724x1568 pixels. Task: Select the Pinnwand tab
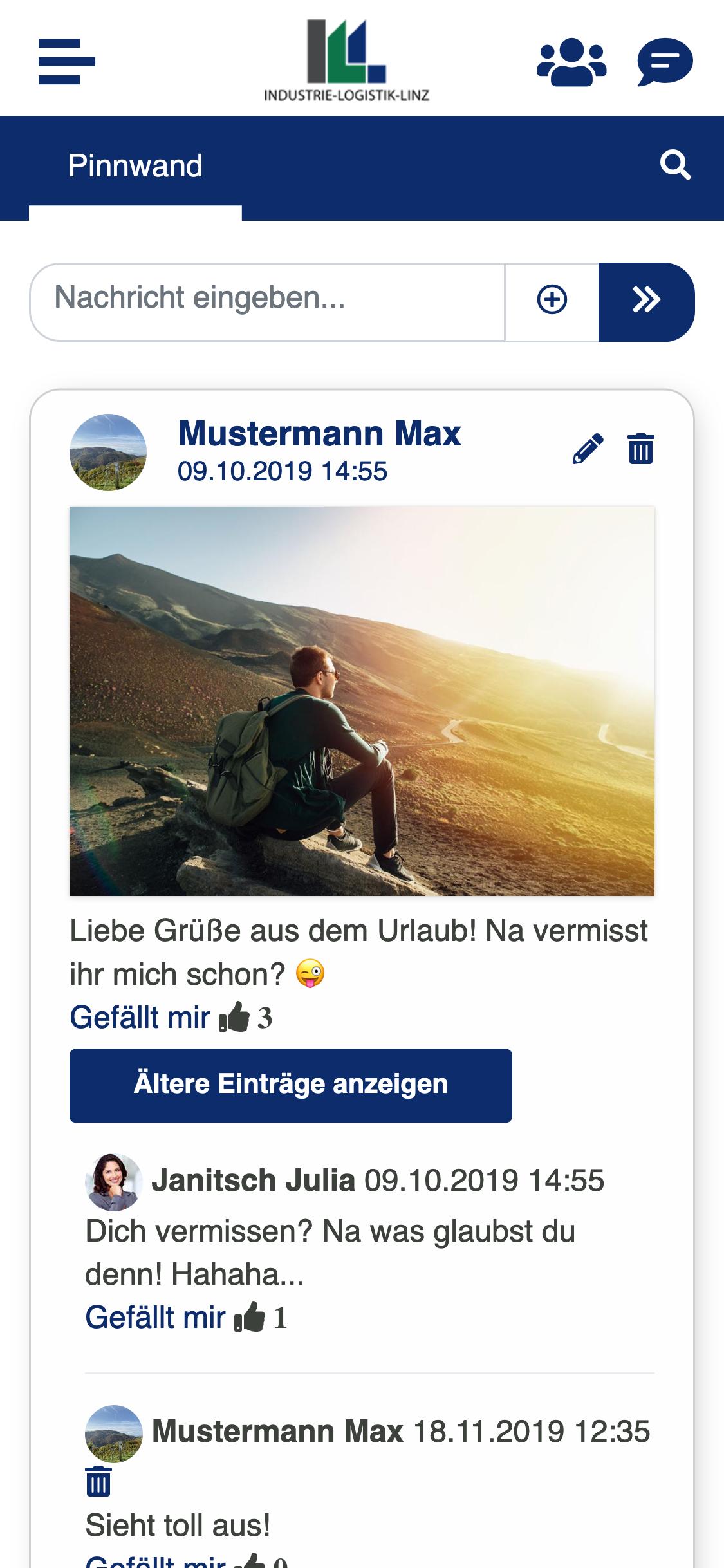(x=135, y=166)
